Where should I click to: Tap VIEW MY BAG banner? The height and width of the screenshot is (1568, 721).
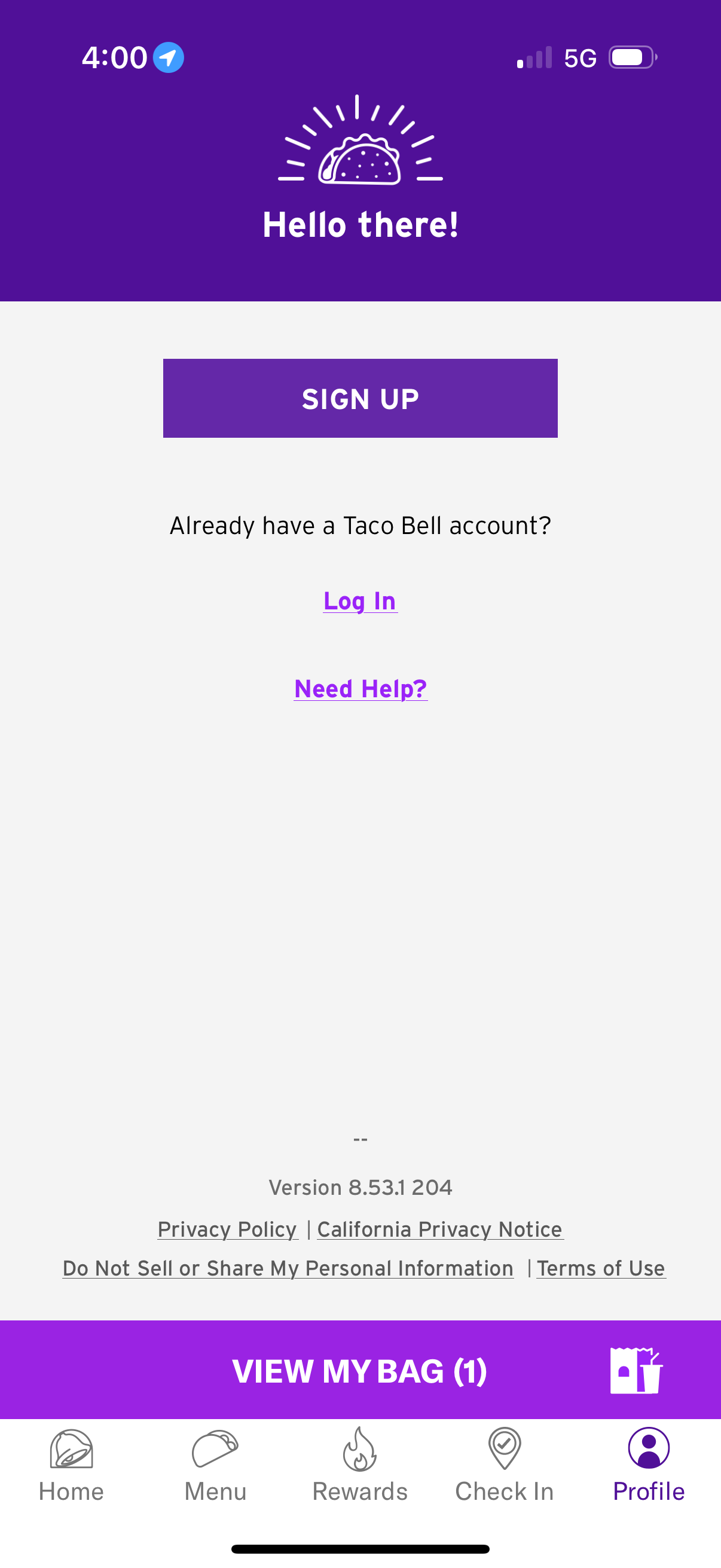click(360, 1371)
